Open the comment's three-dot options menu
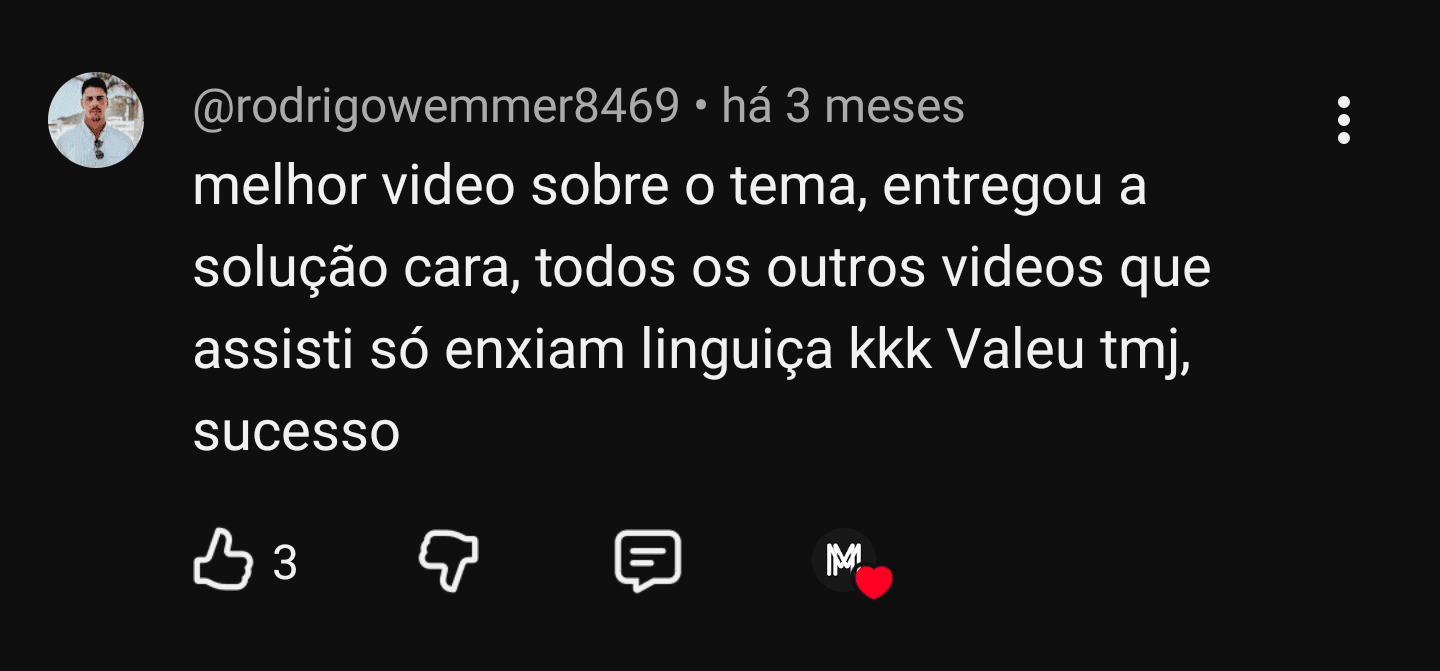The height and width of the screenshot is (671, 1440). click(1343, 120)
